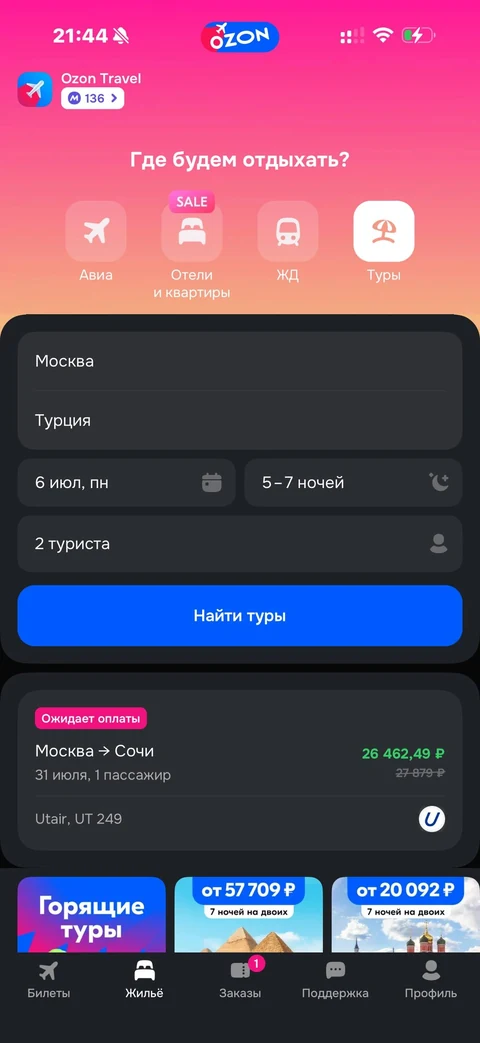Tap the Найти туры button
The image size is (480, 1043).
[x=240, y=615]
